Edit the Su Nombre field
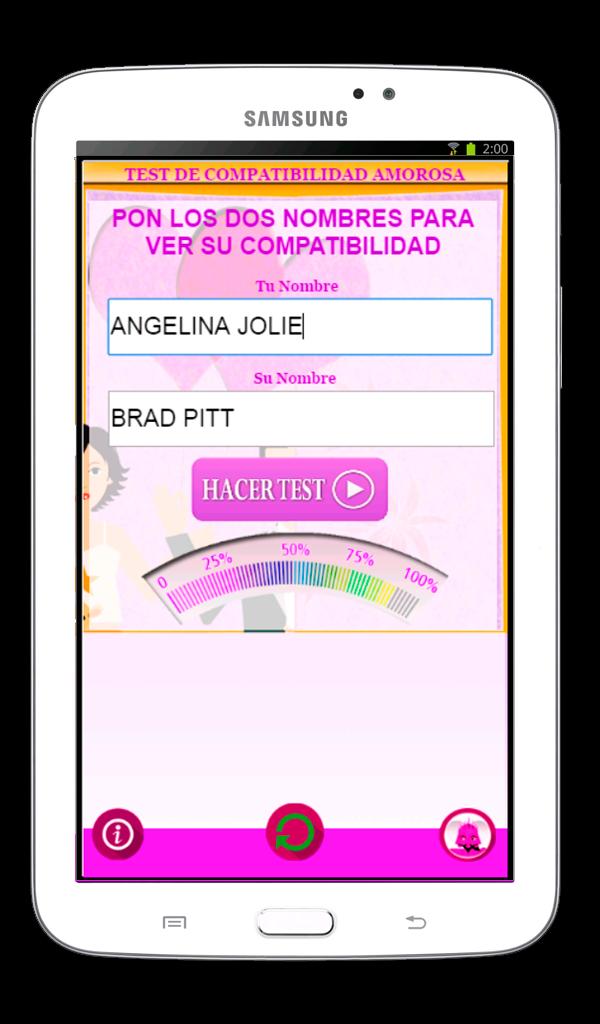The image size is (600, 1024). pos(300,418)
